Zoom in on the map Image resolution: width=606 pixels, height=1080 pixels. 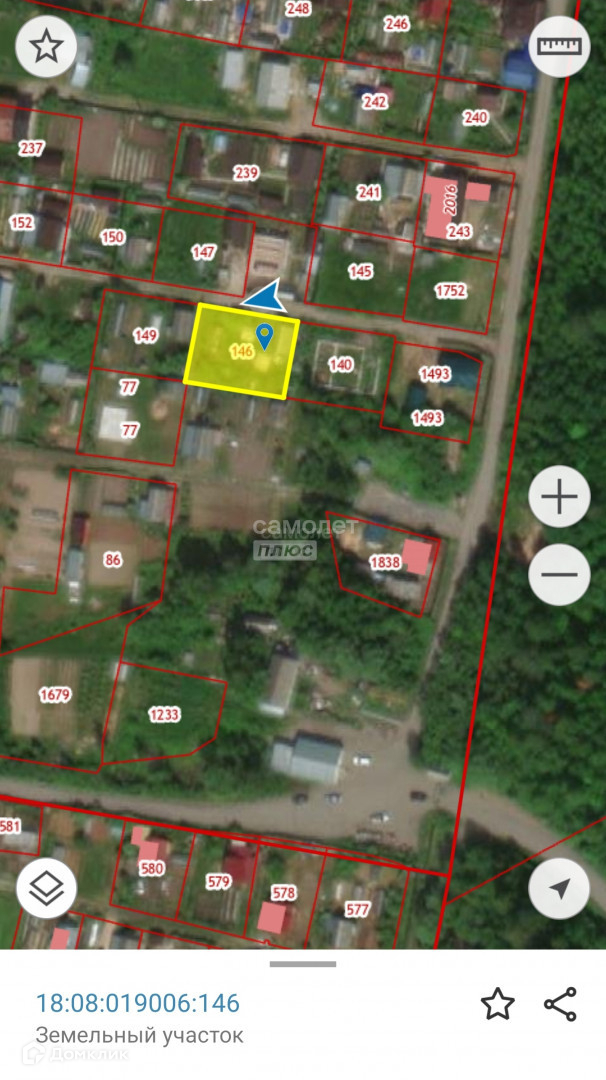pyautogui.click(x=559, y=496)
